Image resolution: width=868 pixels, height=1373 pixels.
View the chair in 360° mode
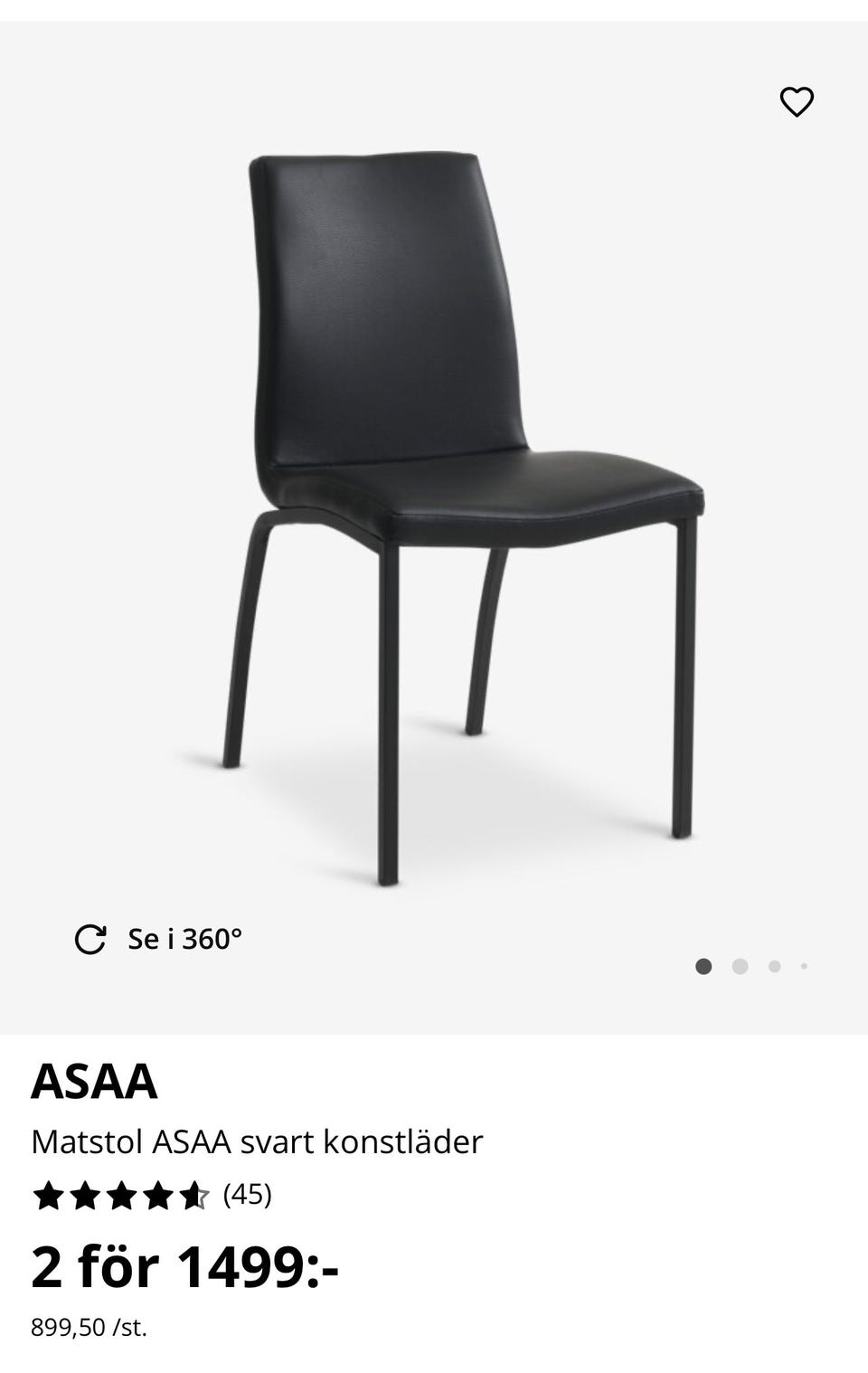(x=159, y=939)
